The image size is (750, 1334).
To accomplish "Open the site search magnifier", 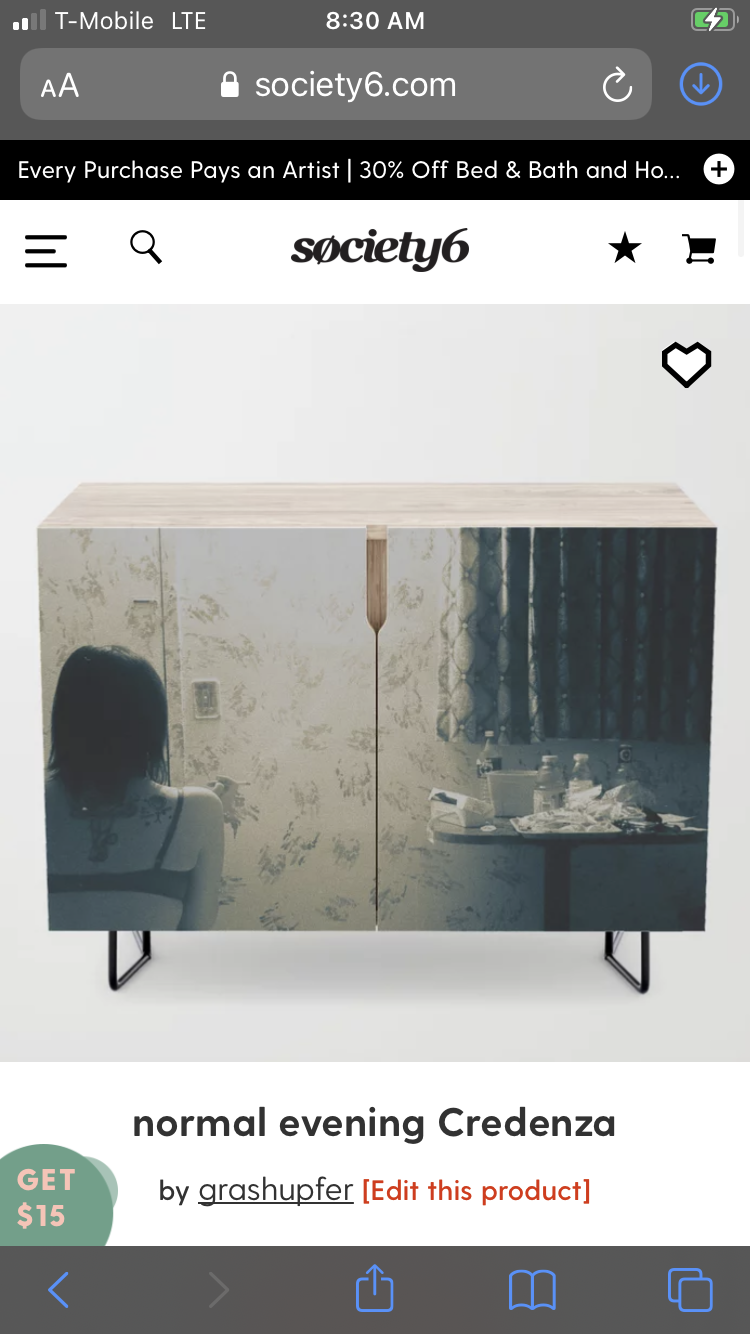I will pyautogui.click(x=146, y=247).
